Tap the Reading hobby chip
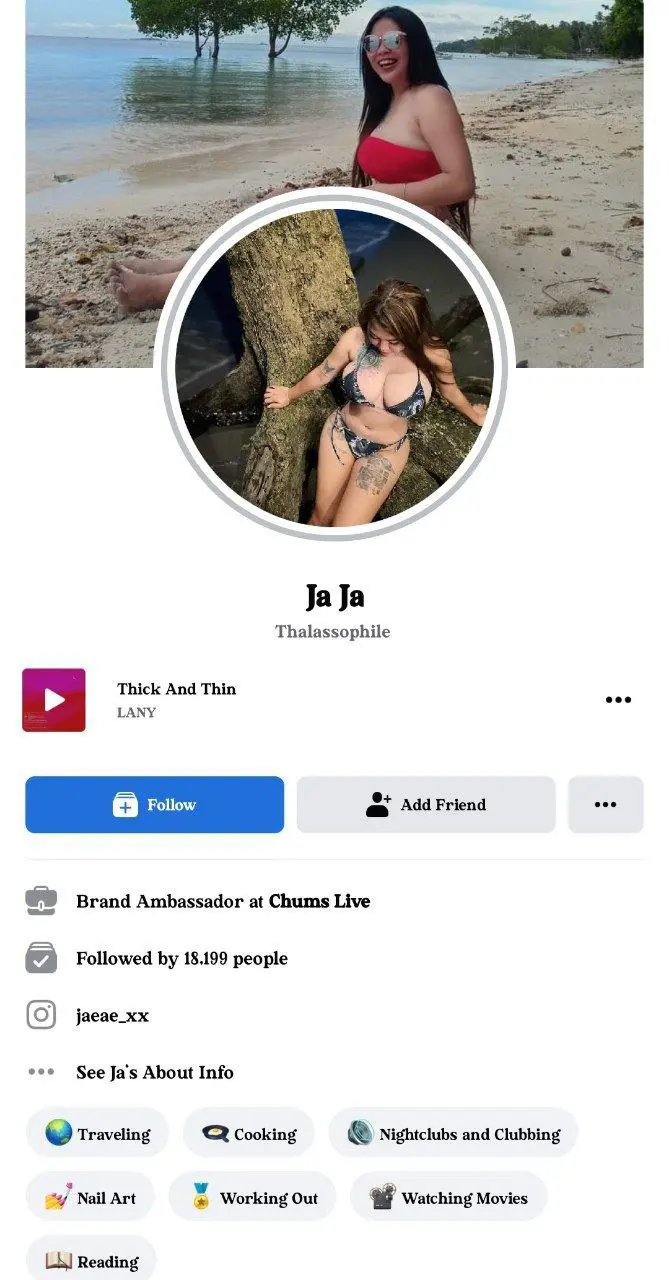Screen dimensions: 669x1280 point(91,1260)
